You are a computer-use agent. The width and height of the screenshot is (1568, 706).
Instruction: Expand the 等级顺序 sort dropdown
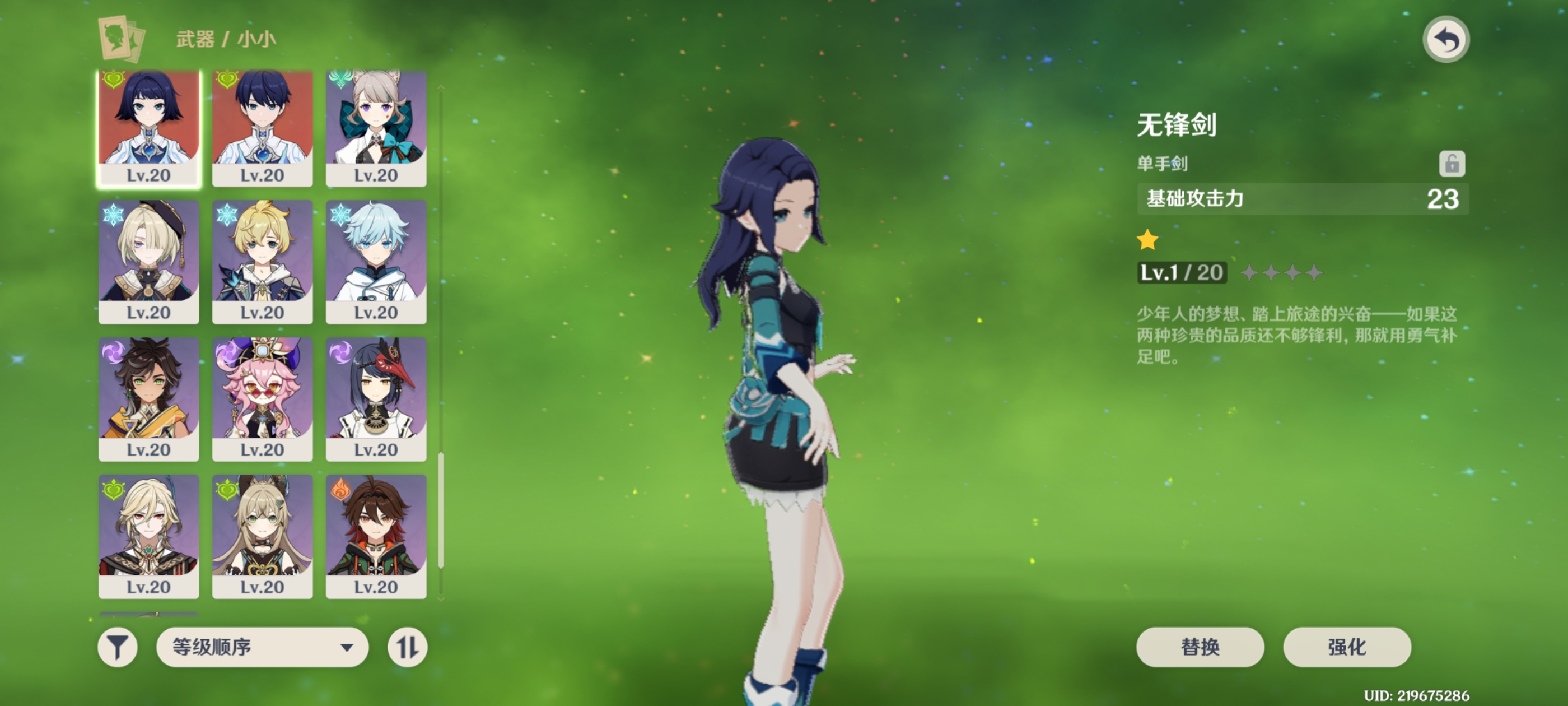262,647
